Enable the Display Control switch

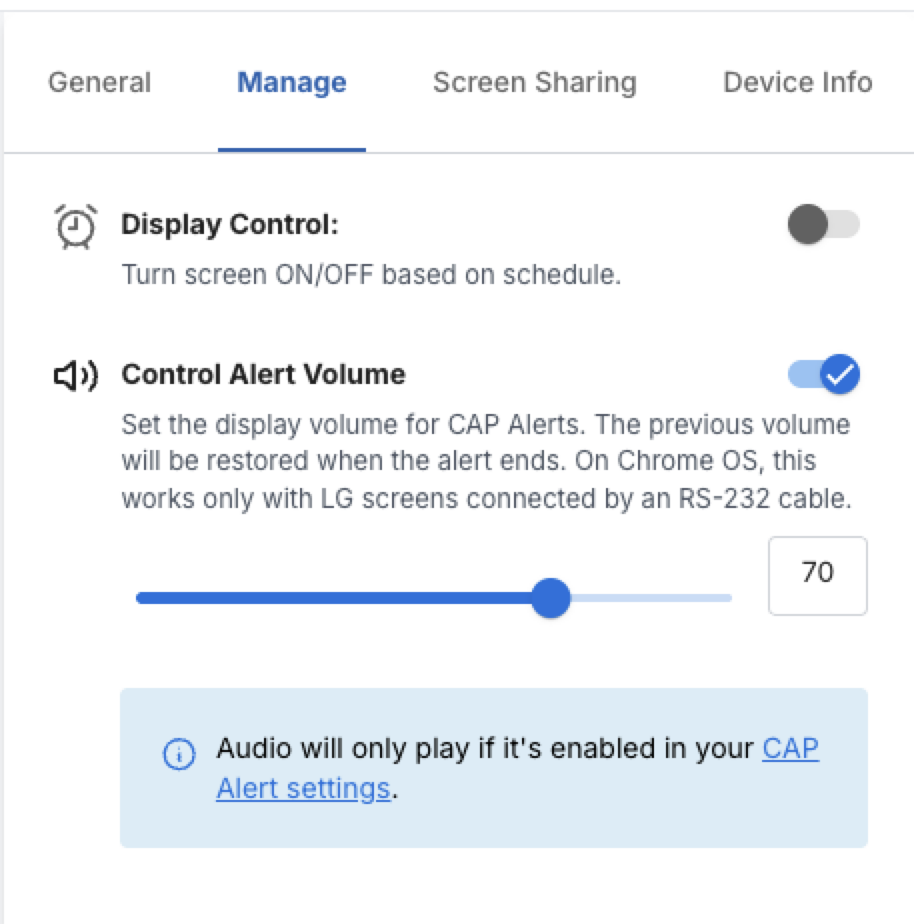pyautogui.click(x=823, y=224)
